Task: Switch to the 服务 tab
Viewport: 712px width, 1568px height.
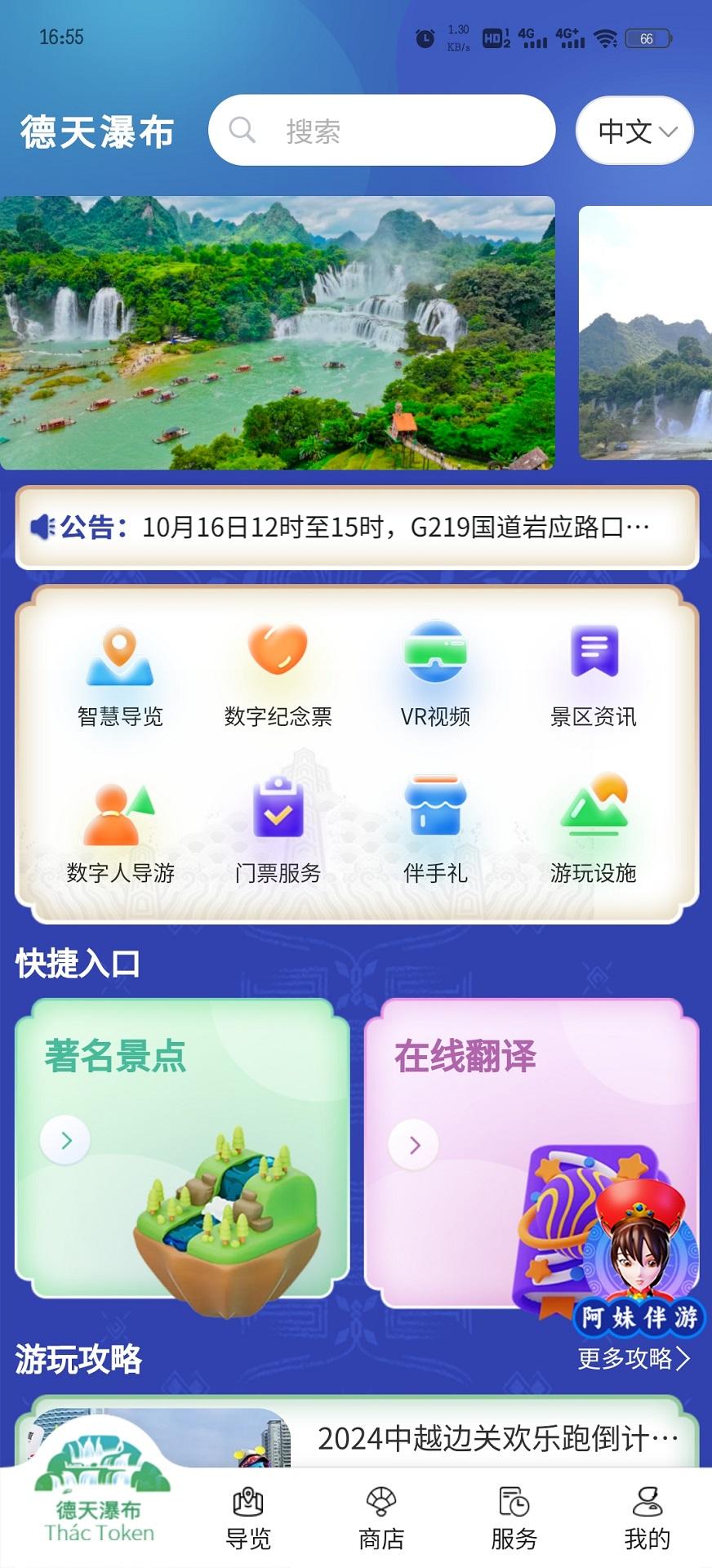Action: (x=513, y=1519)
